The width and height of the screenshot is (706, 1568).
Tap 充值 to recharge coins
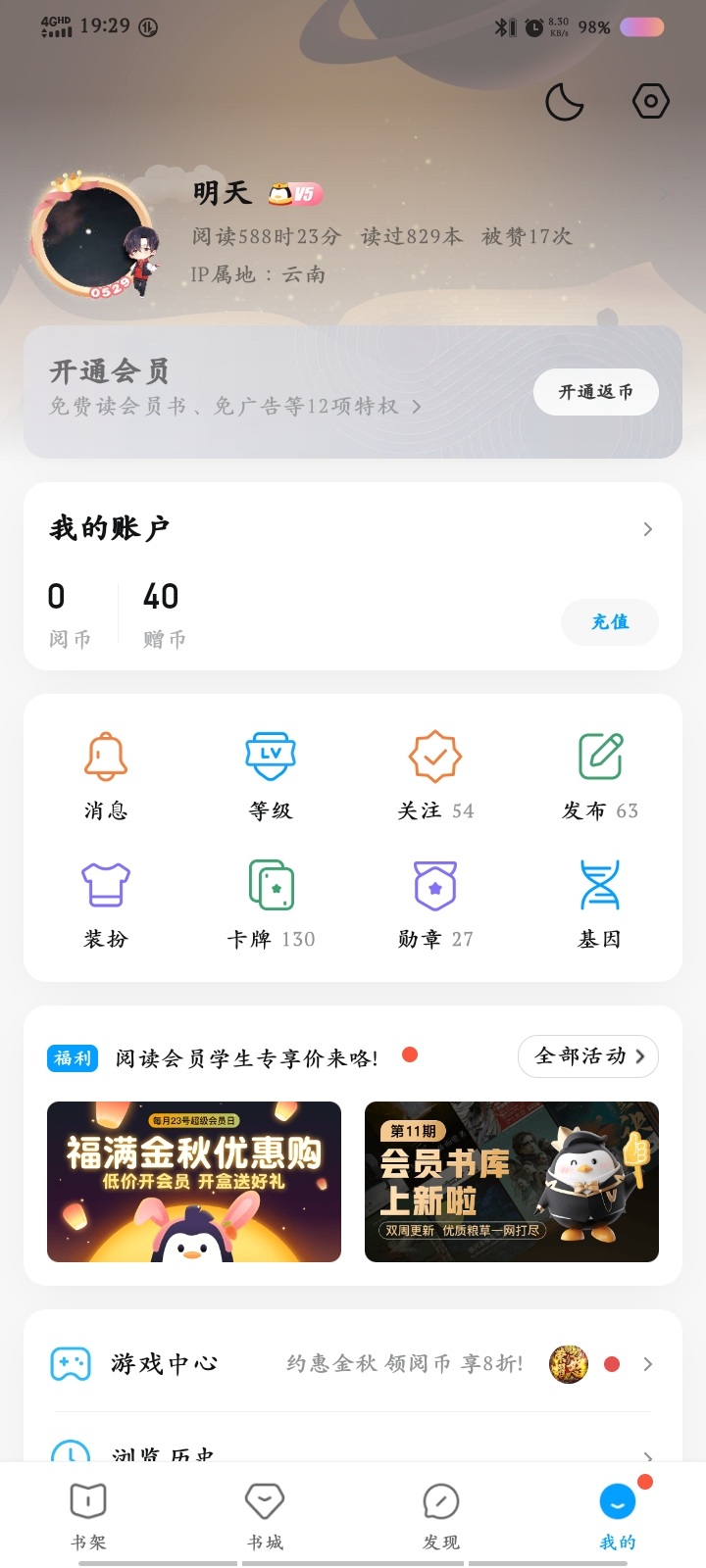[609, 622]
